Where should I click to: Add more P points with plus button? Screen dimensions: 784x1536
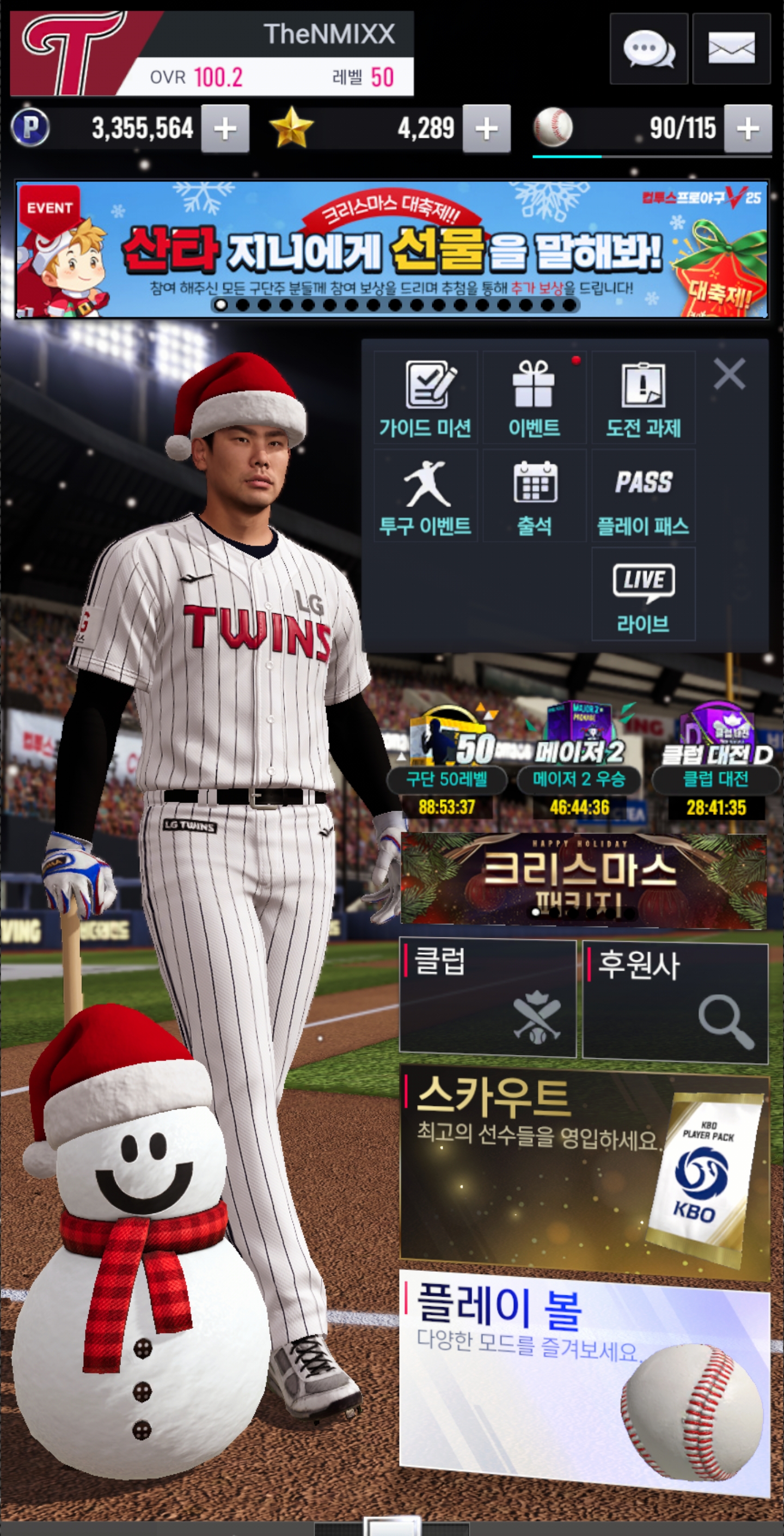coord(225,129)
